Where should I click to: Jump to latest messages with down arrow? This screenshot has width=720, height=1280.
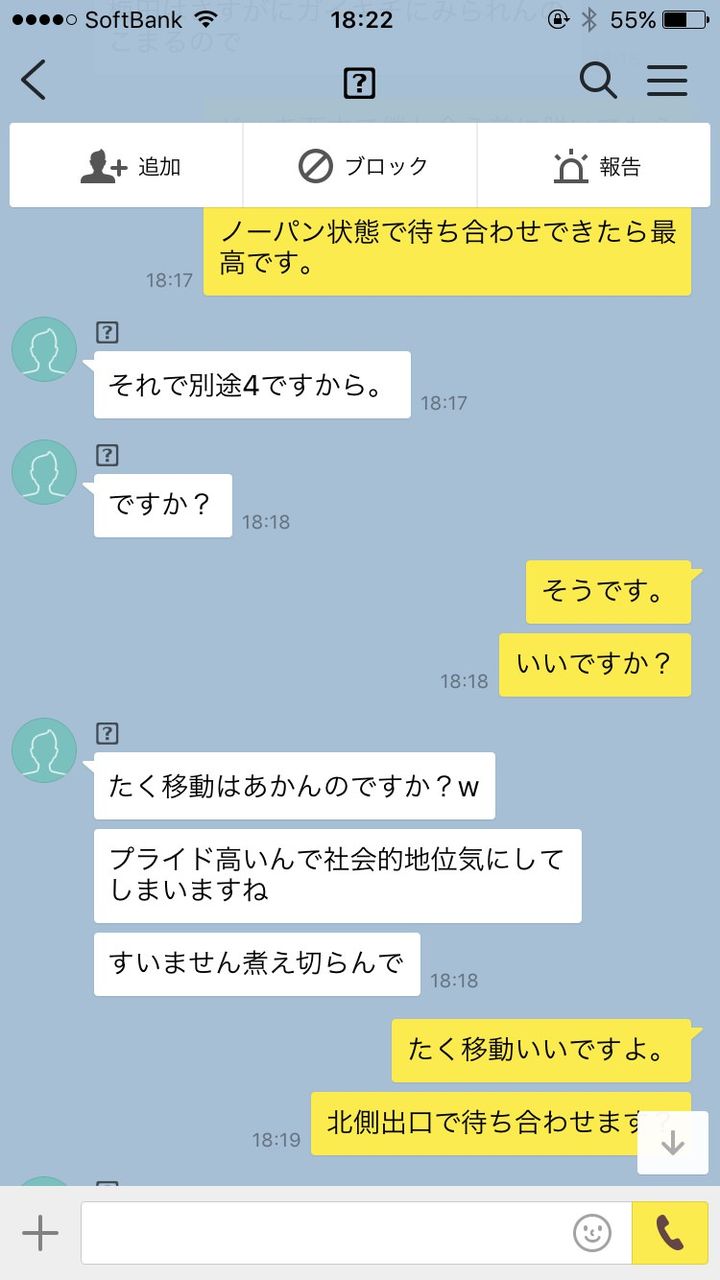[673, 1142]
